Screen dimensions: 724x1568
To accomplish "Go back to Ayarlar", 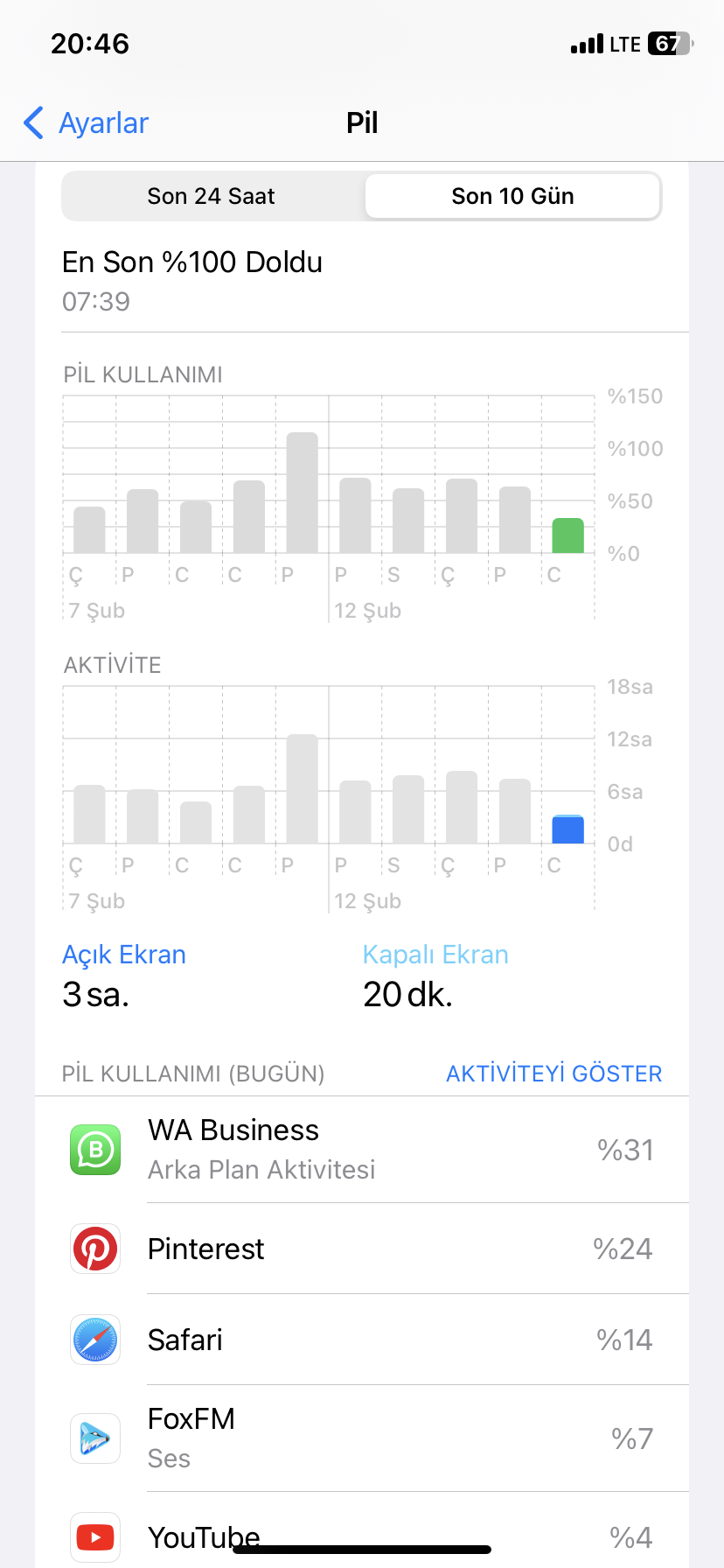I will click(x=86, y=122).
